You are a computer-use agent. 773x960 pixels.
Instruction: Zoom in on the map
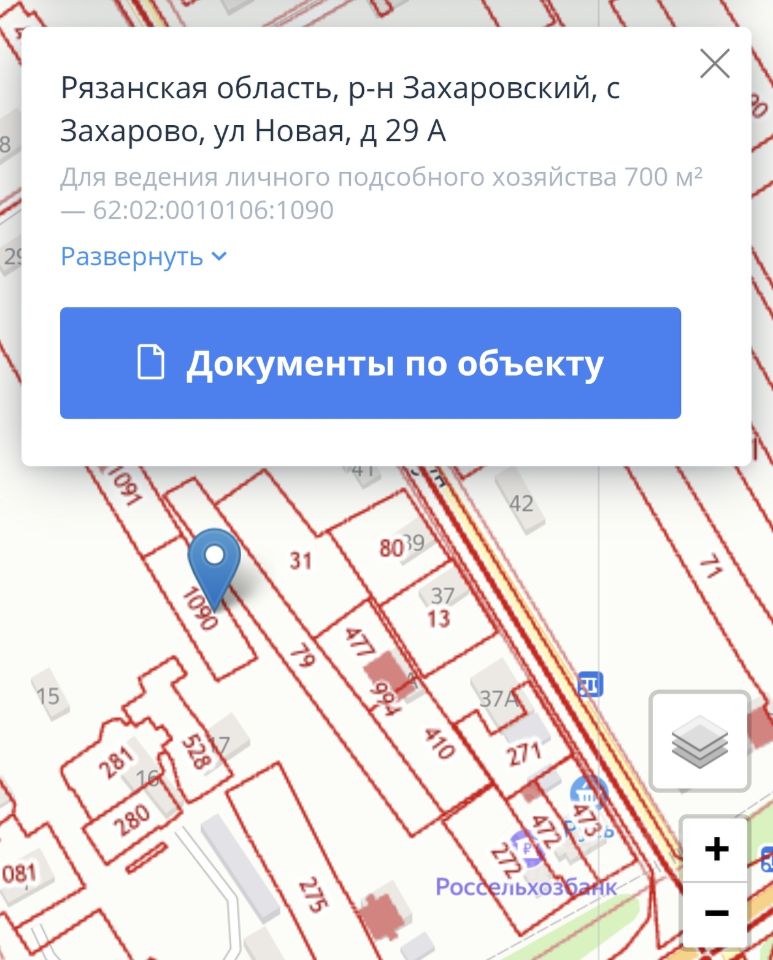point(715,850)
